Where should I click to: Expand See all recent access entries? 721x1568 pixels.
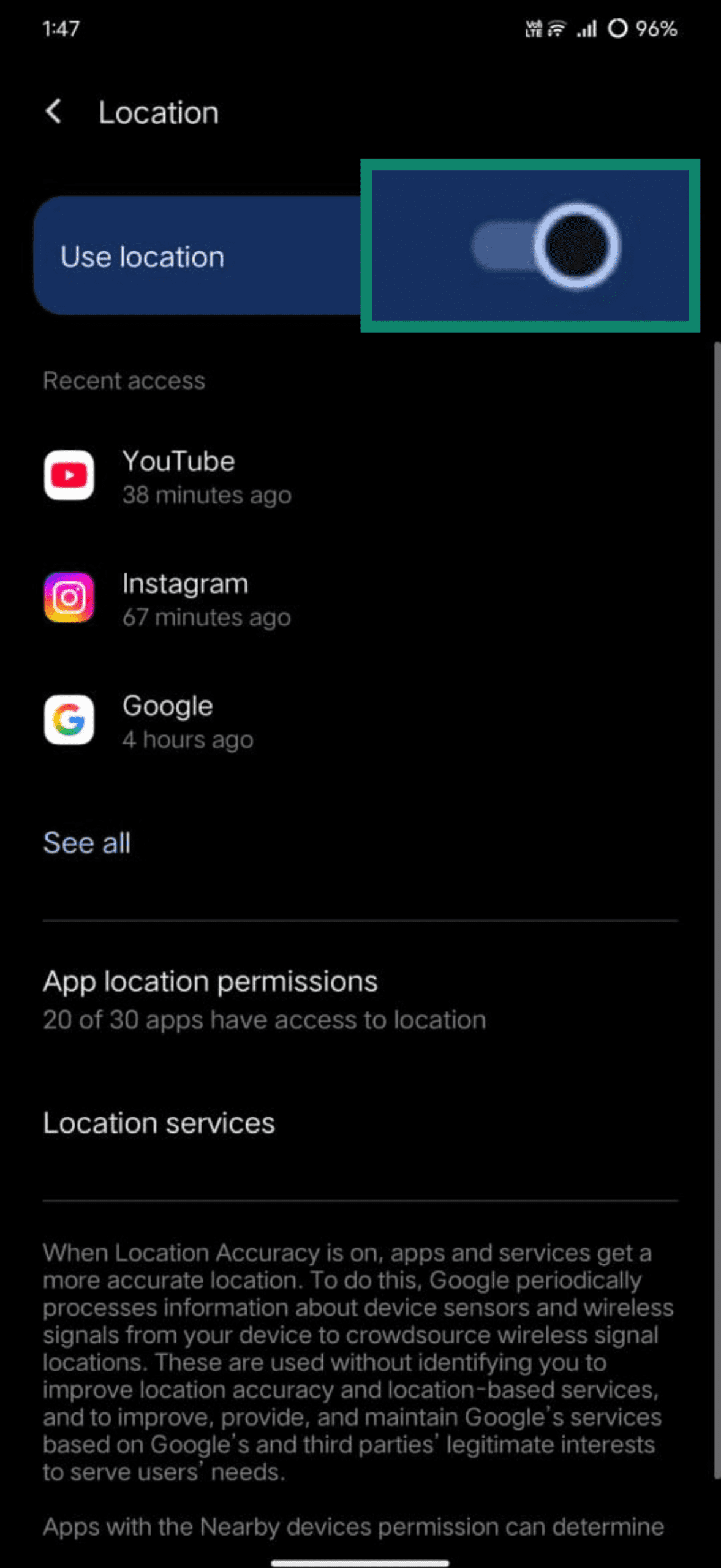click(86, 842)
